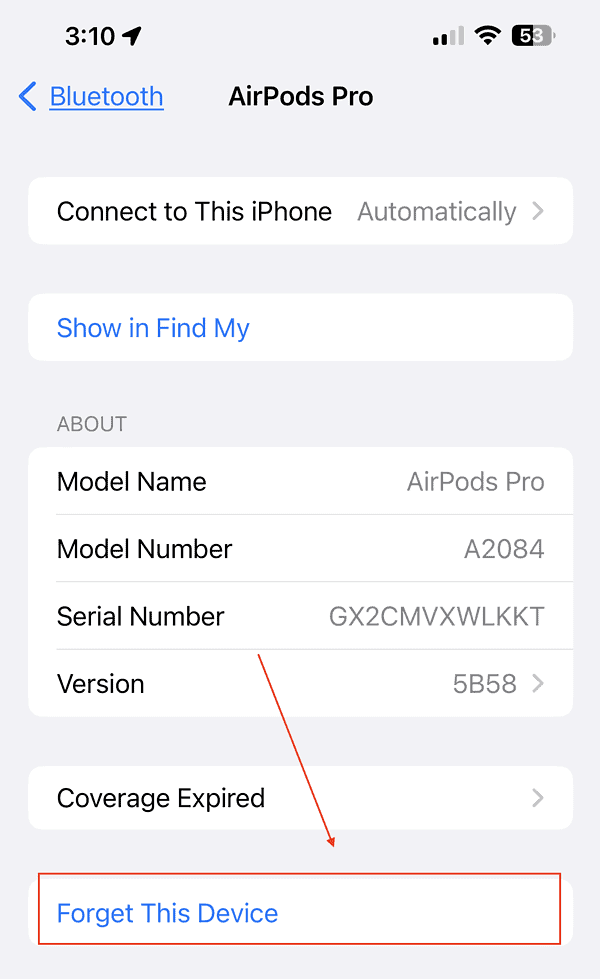Open the Version details row
600x979 pixels.
click(x=300, y=684)
